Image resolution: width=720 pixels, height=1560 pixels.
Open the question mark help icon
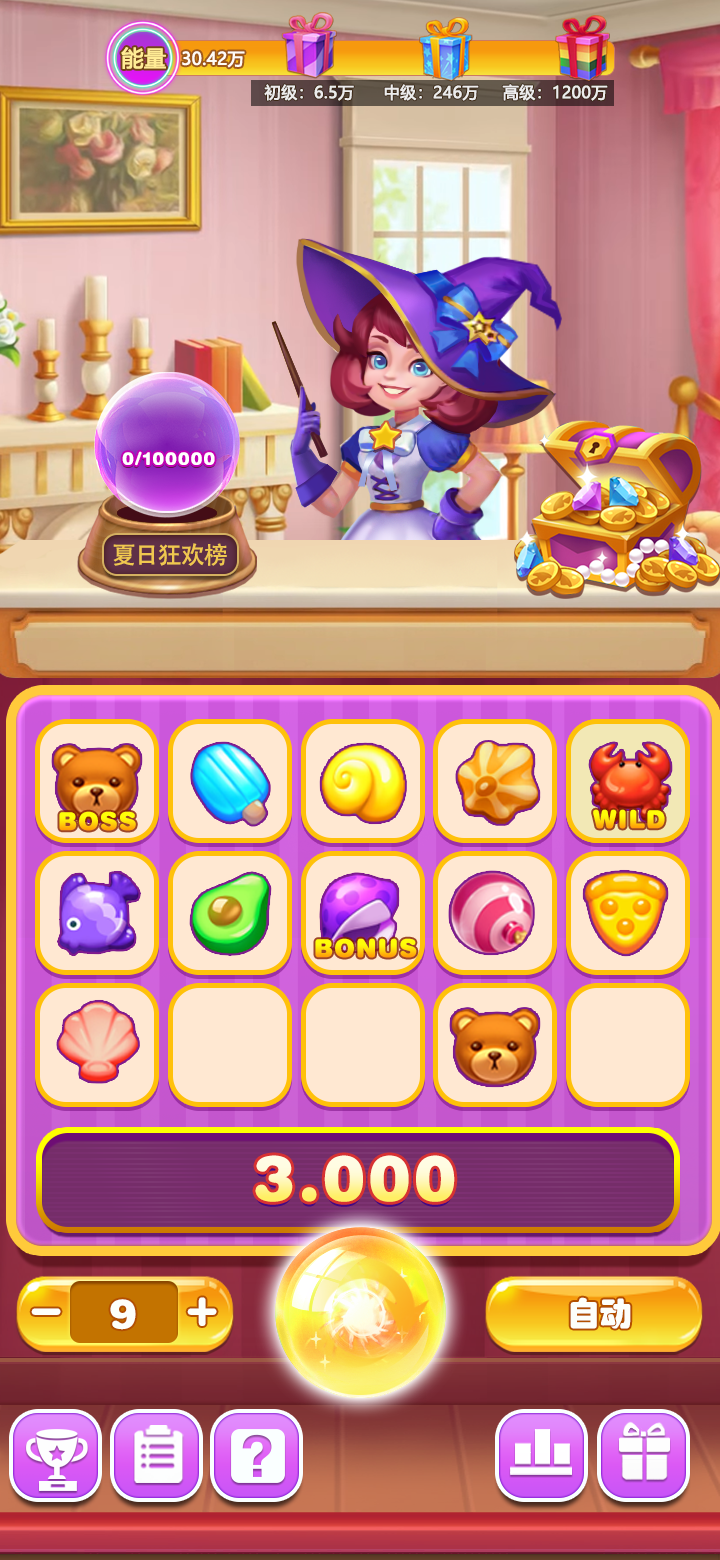coord(256,1455)
